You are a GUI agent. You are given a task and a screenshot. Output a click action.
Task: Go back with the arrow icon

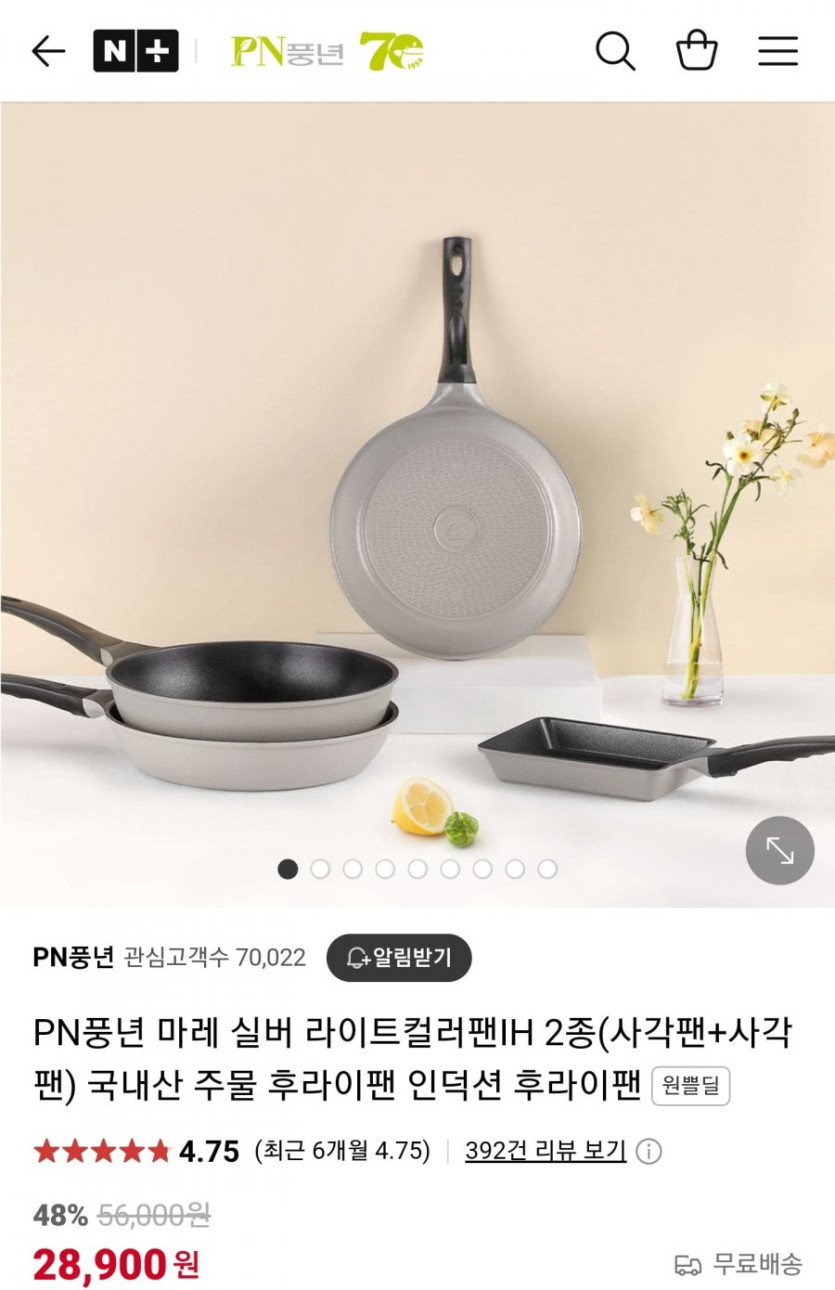tap(48, 51)
